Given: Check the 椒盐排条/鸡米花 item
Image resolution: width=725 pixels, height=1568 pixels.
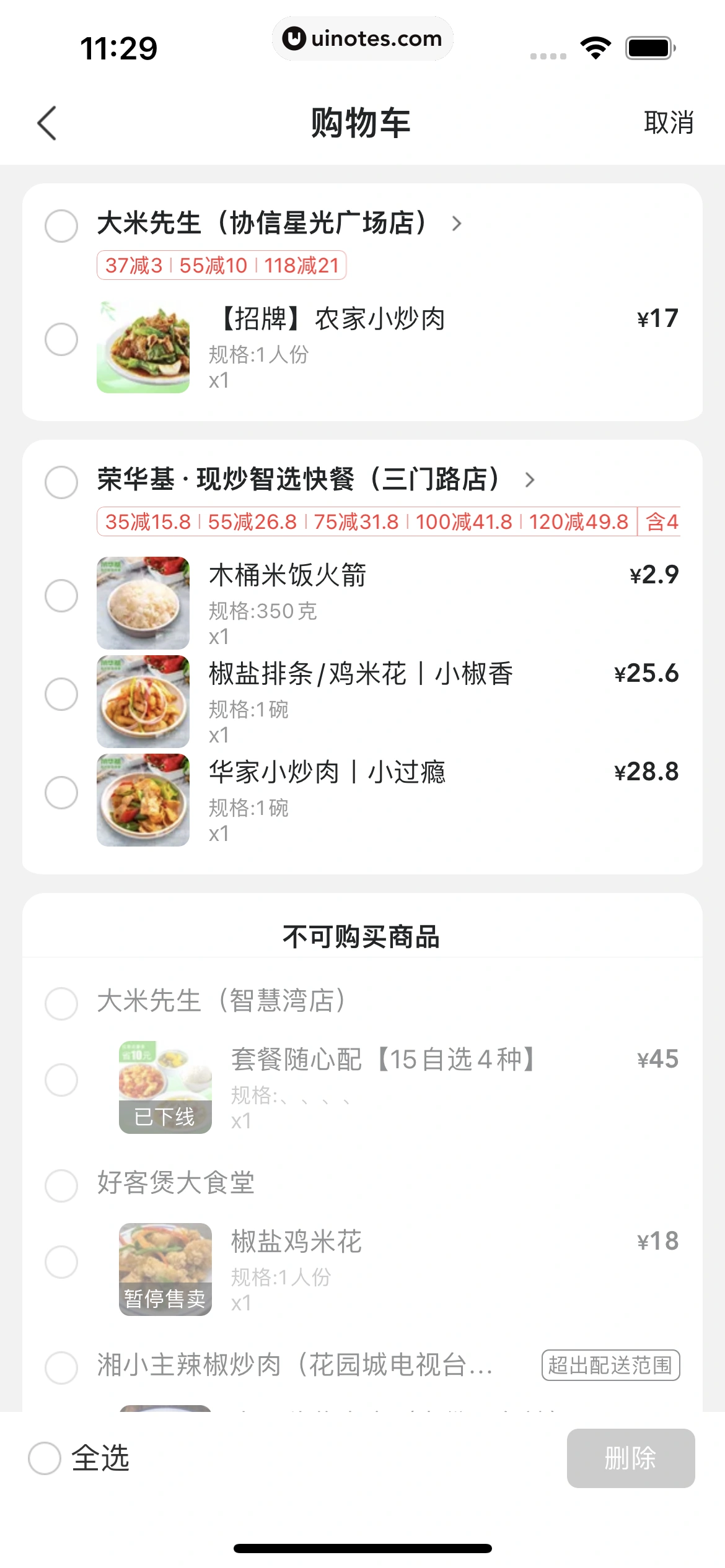Looking at the screenshot, I should click(61, 694).
